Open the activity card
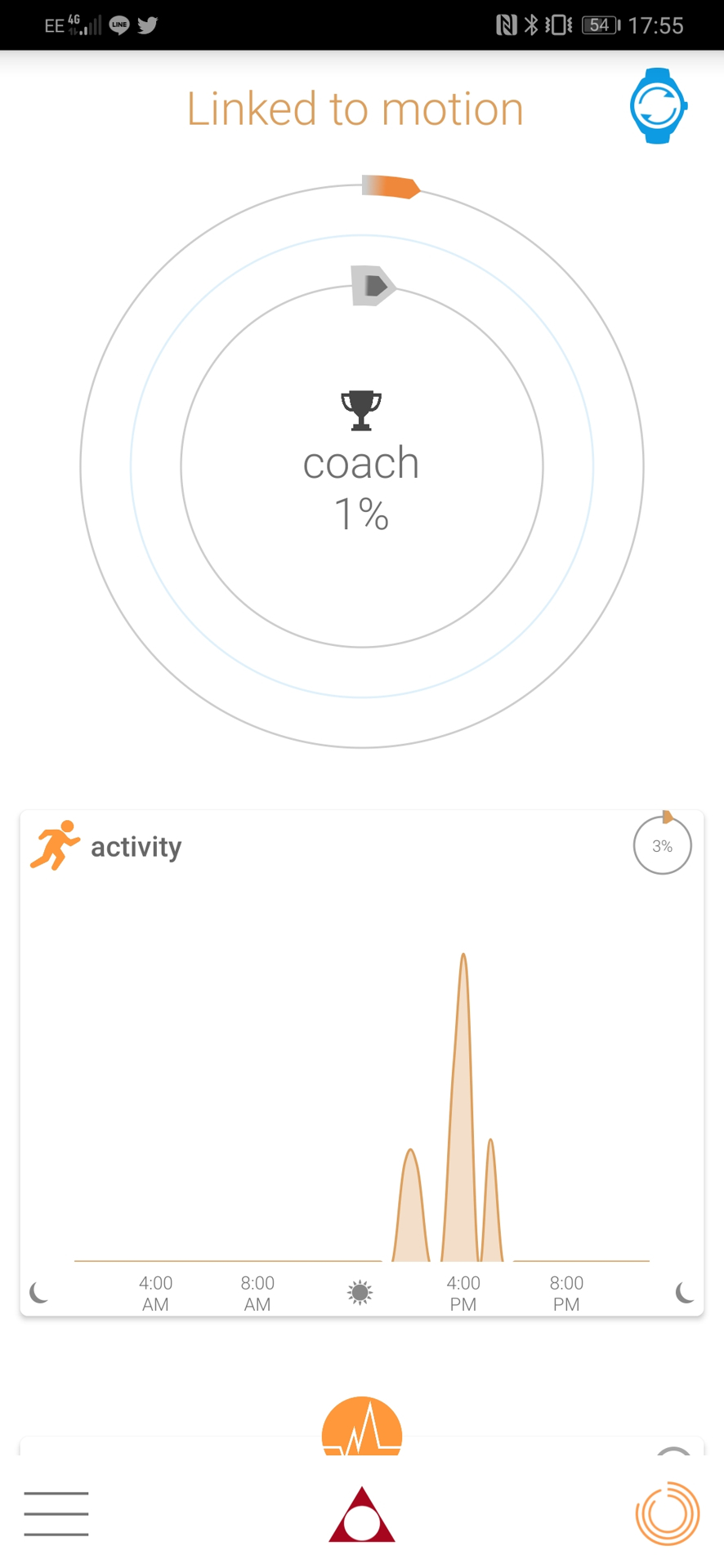 point(362,1062)
